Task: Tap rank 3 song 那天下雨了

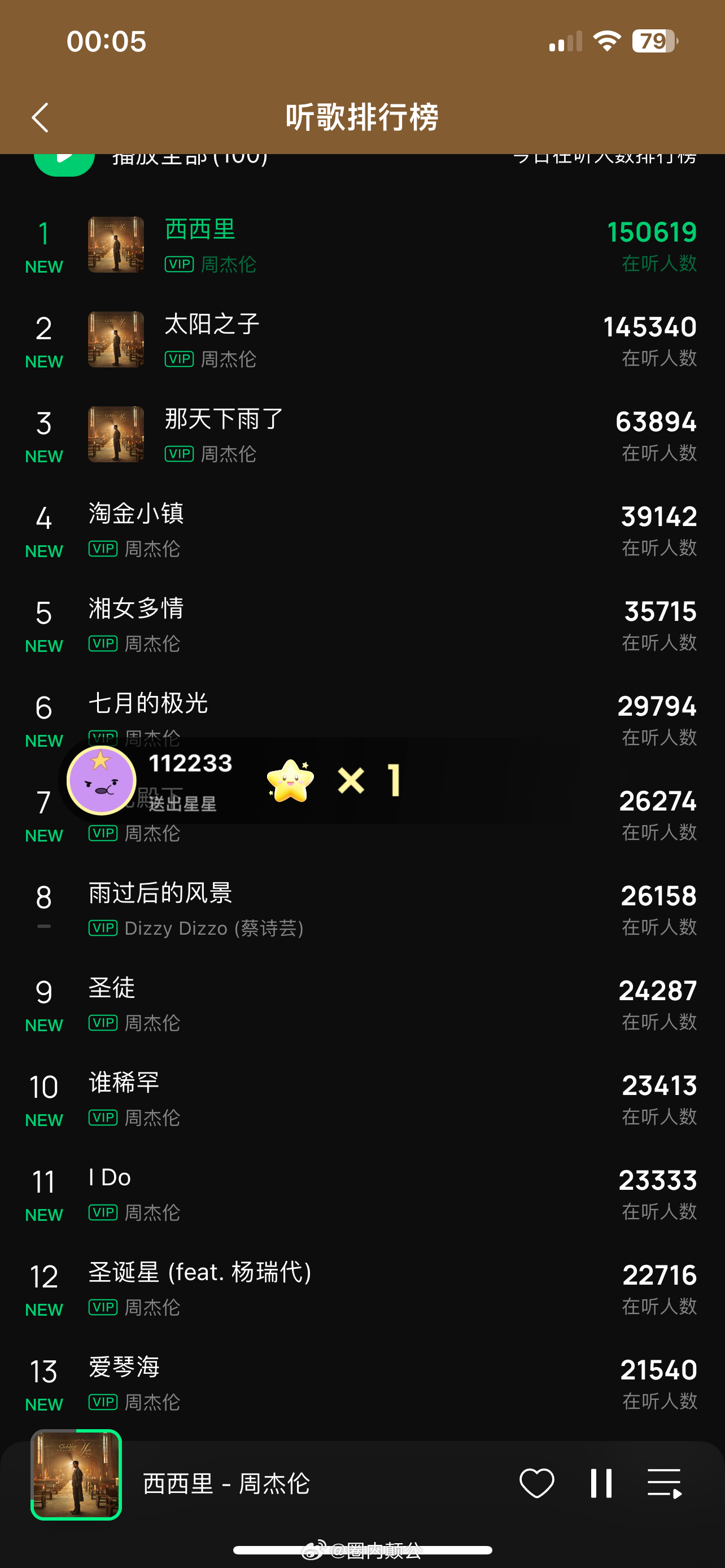Action: pyautogui.click(x=223, y=419)
